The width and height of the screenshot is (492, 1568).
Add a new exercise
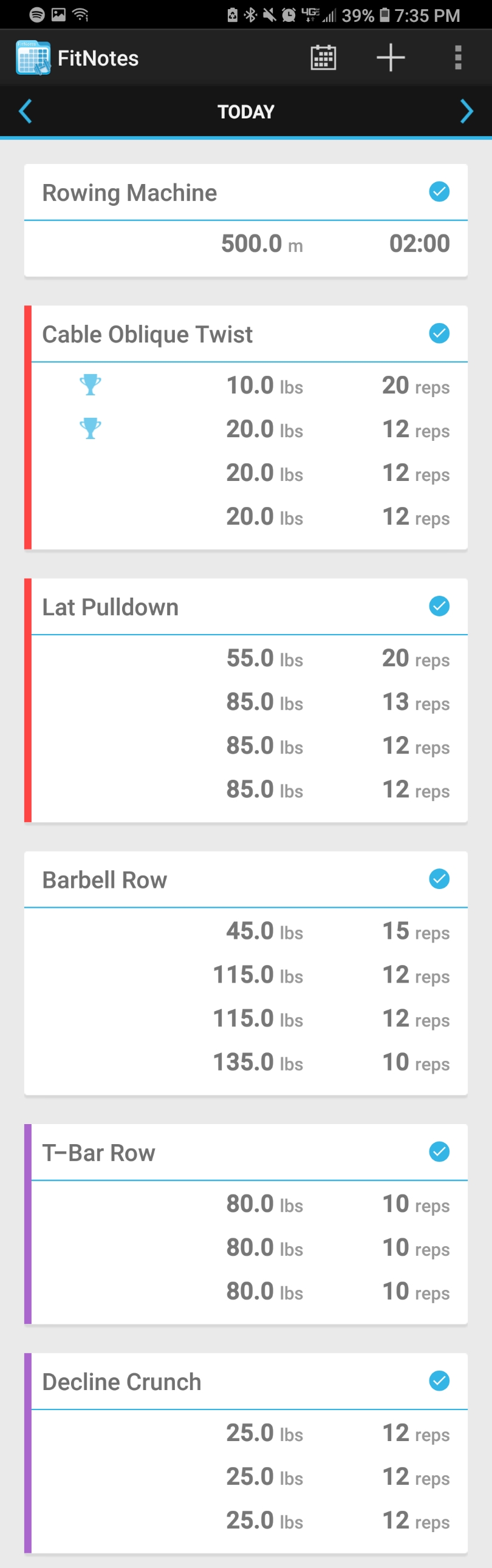pyautogui.click(x=391, y=58)
